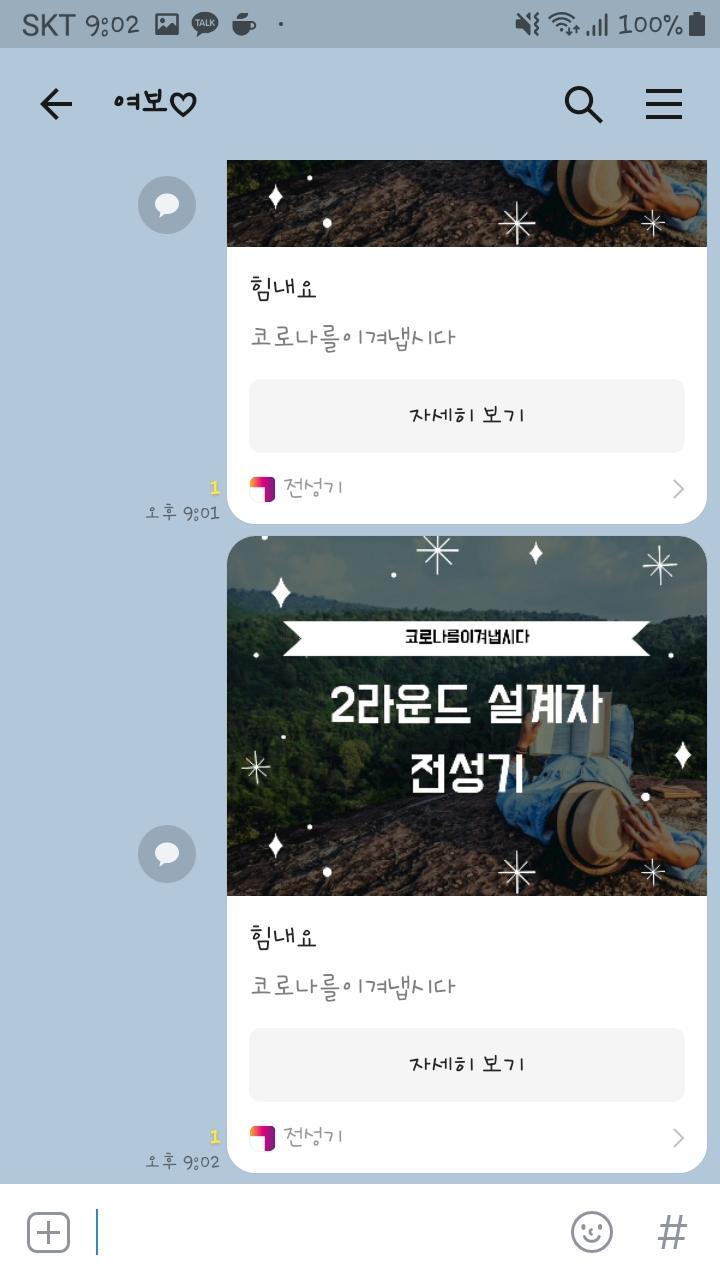Open 전성기 link on the 9:01 card
Viewport: 720px width, 1280px height.
(467, 489)
